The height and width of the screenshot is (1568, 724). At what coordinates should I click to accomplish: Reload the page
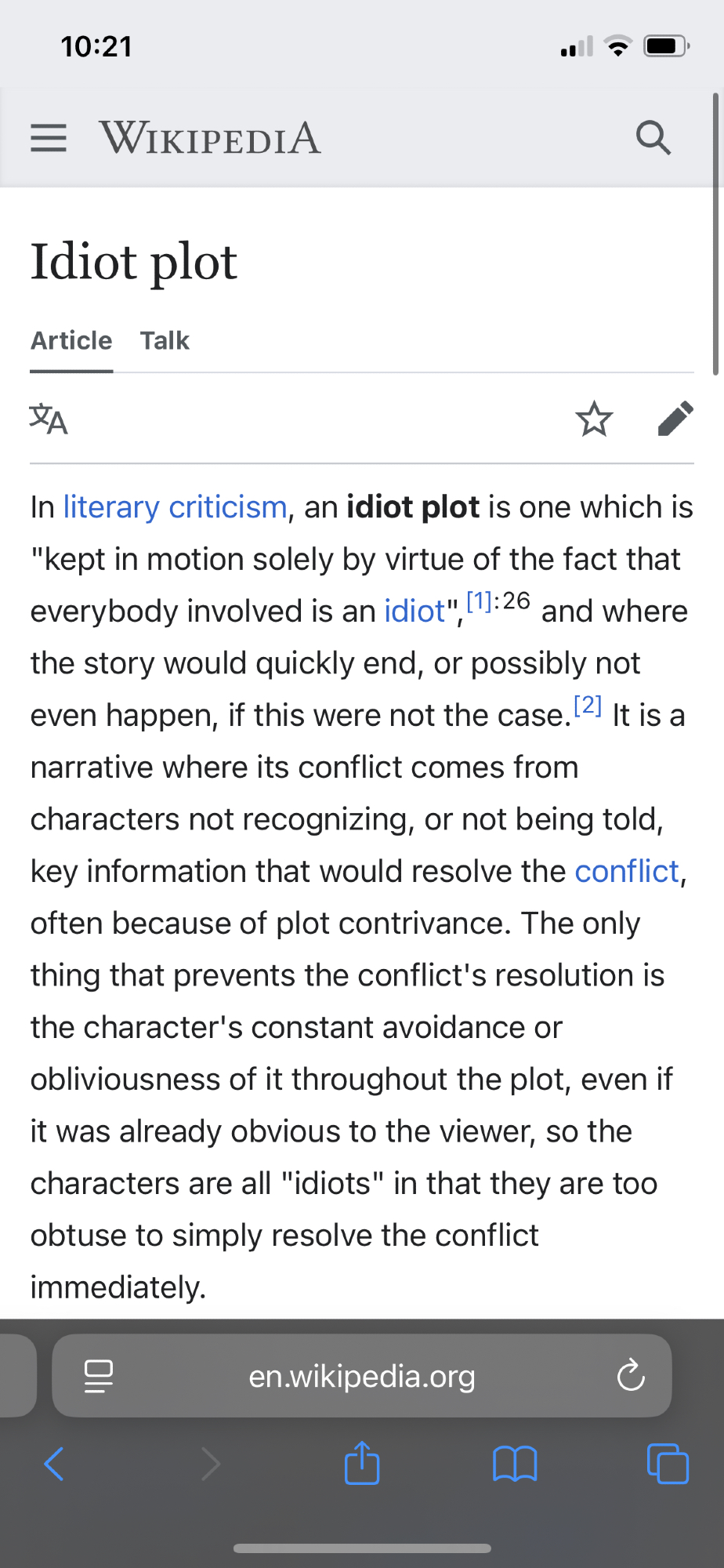(x=630, y=1376)
